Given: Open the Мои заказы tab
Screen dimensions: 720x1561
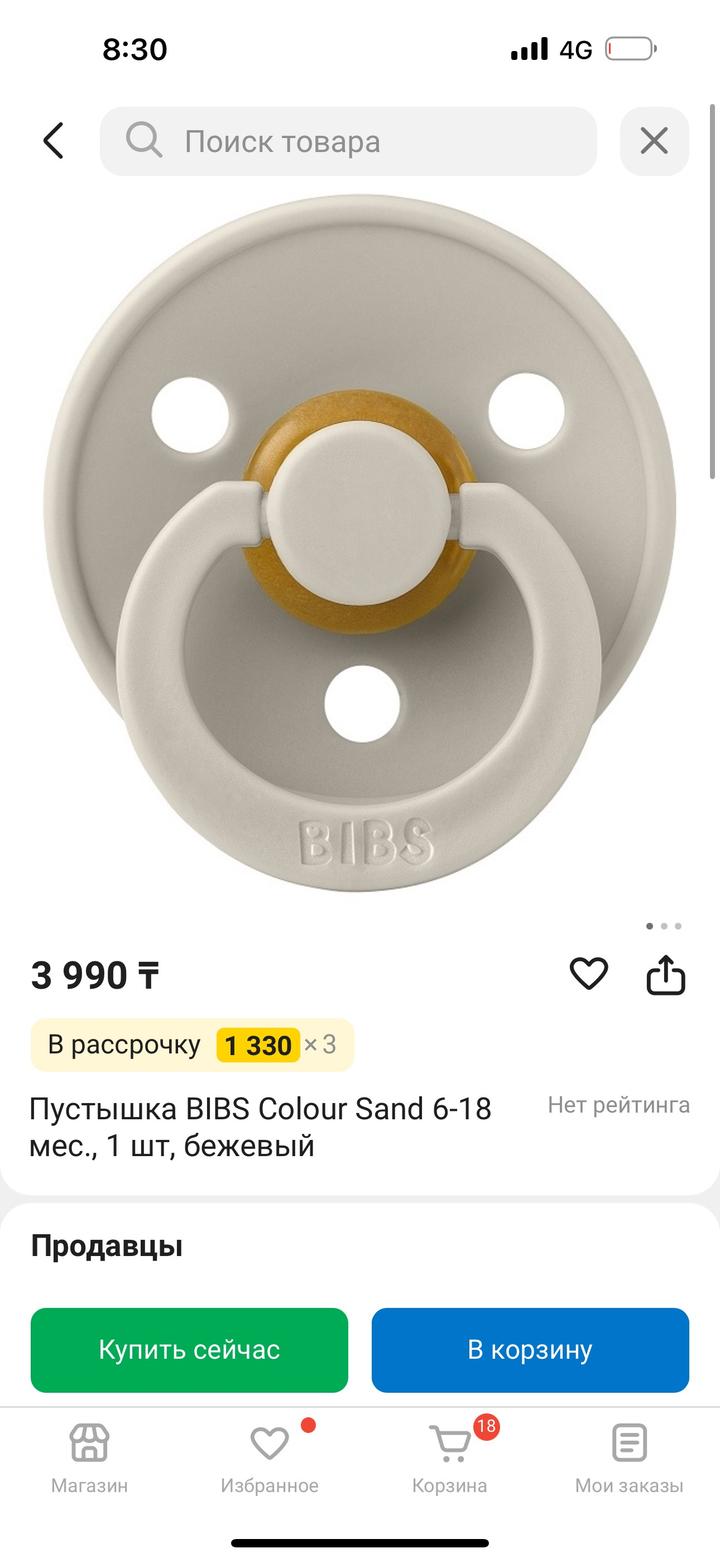Looking at the screenshot, I should pyautogui.click(x=629, y=1459).
